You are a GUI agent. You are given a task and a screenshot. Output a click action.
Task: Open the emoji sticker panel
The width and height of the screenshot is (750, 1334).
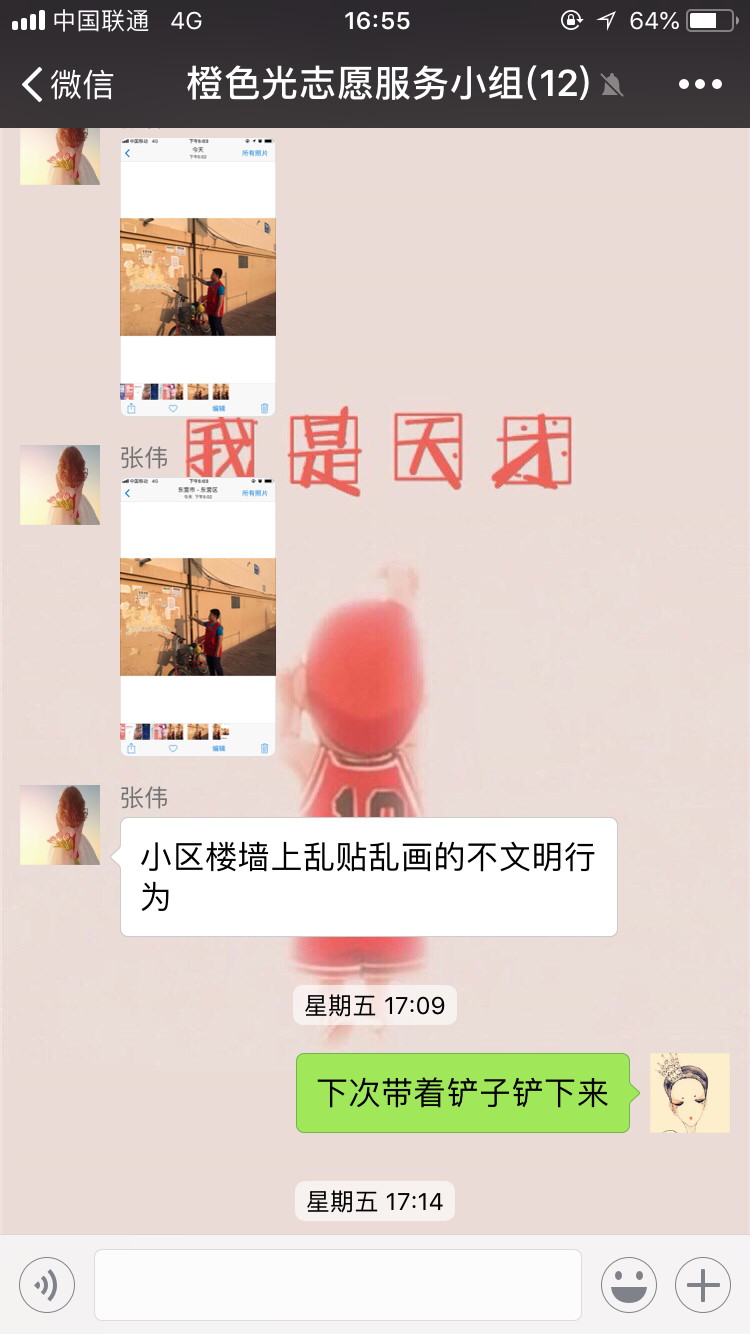[629, 1284]
